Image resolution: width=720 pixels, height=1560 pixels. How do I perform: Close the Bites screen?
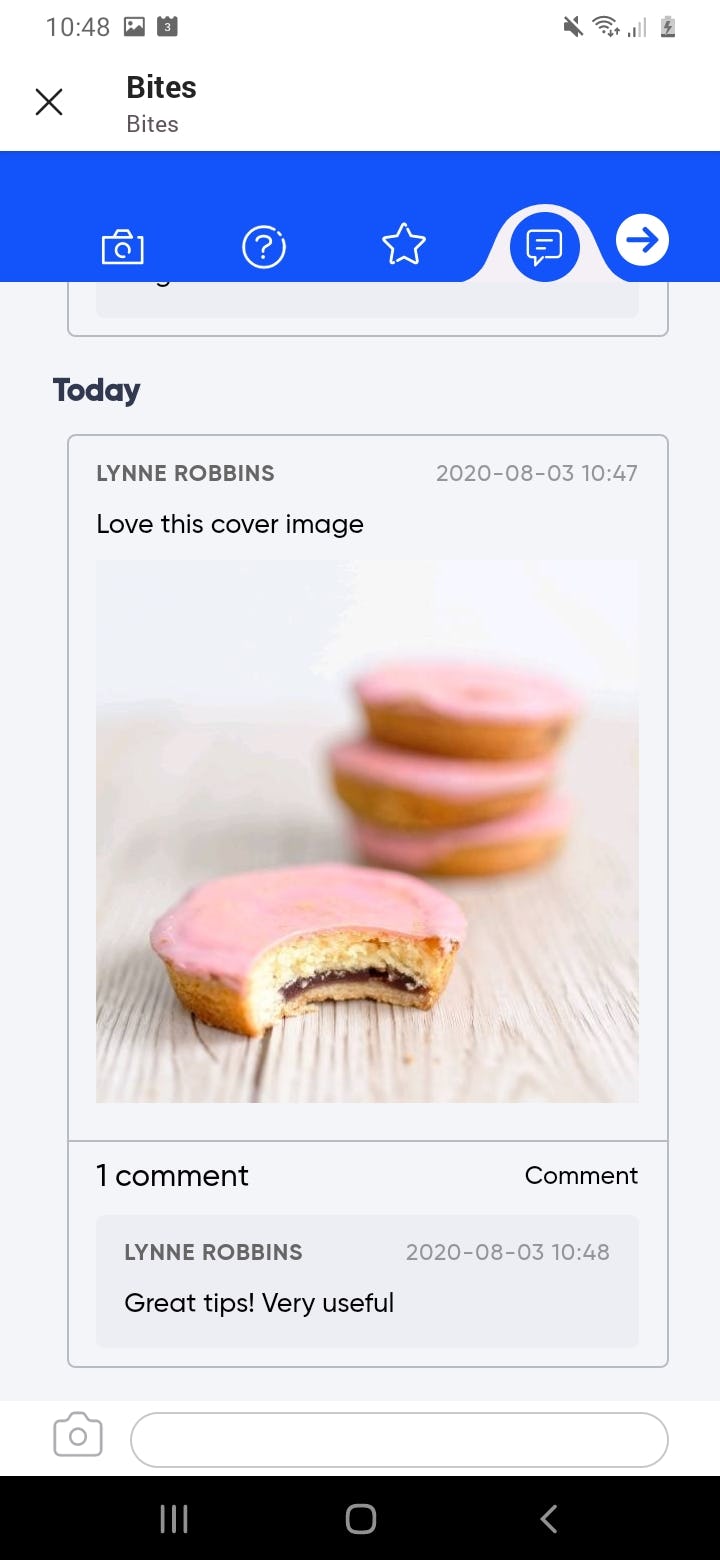pyautogui.click(x=49, y=102)
